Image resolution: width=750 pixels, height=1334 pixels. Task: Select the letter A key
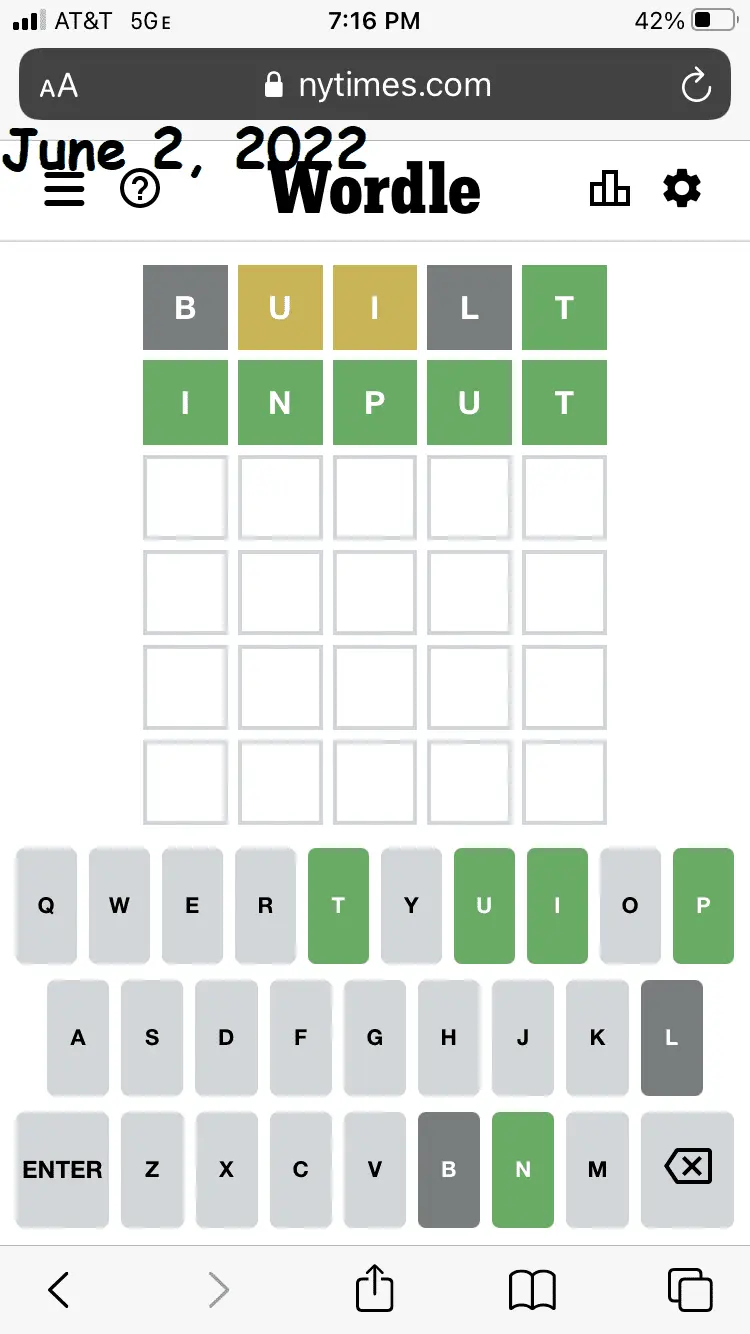[x=78, y=1038]
